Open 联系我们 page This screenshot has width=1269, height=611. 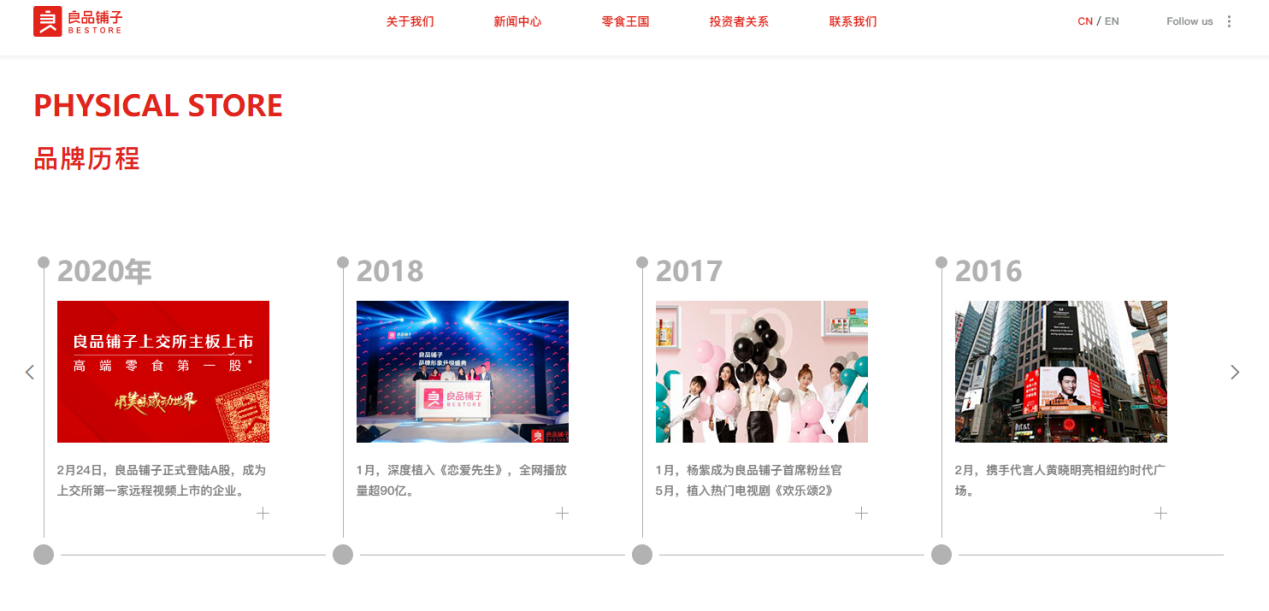pos(853,22)
